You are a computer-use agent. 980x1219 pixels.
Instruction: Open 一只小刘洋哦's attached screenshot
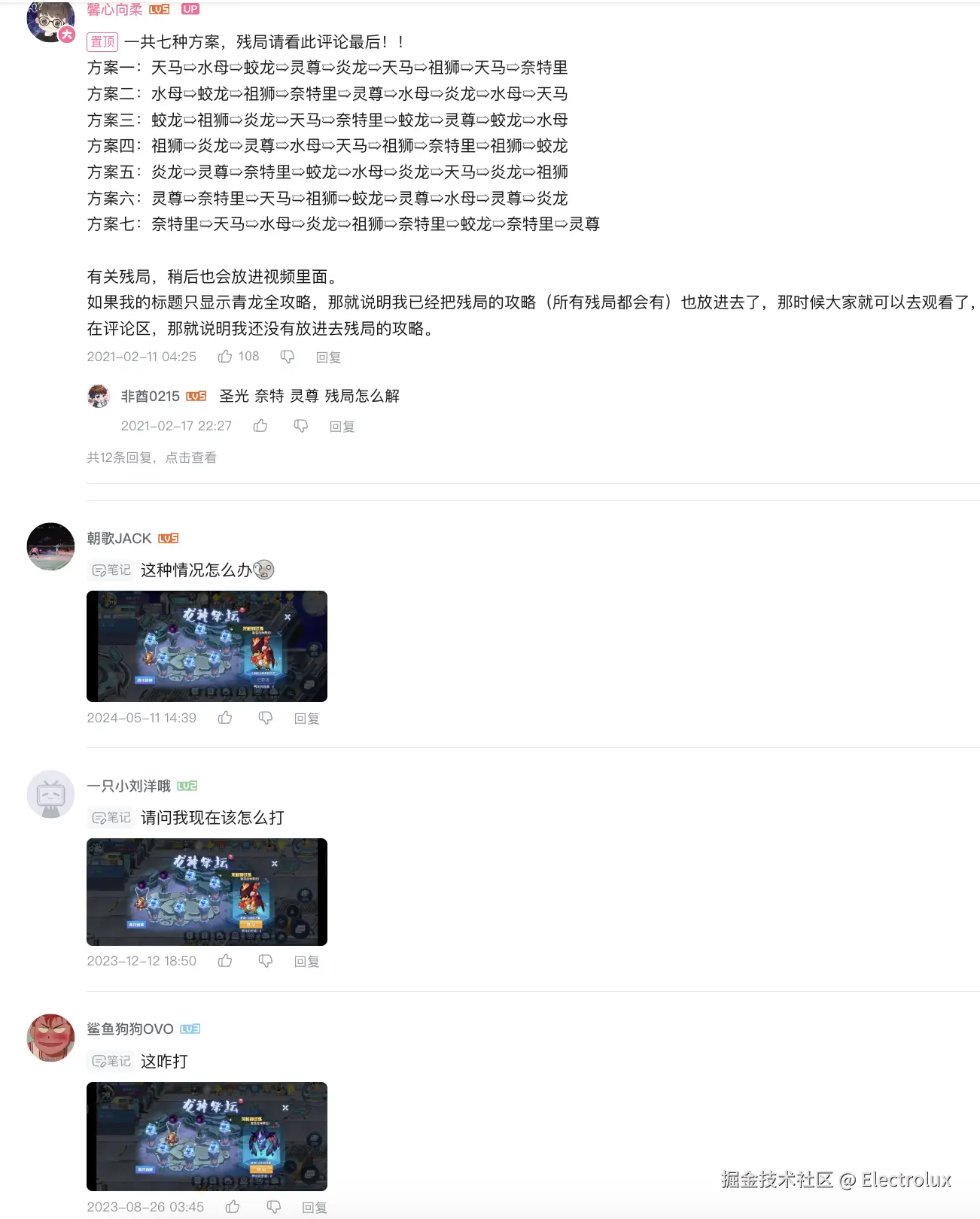(207, 892)
